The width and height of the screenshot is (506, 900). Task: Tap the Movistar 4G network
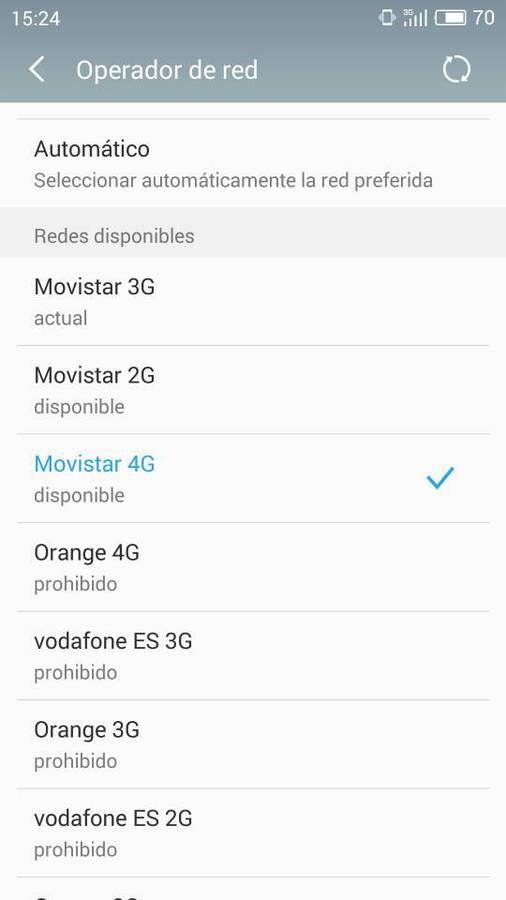[253, 478]
